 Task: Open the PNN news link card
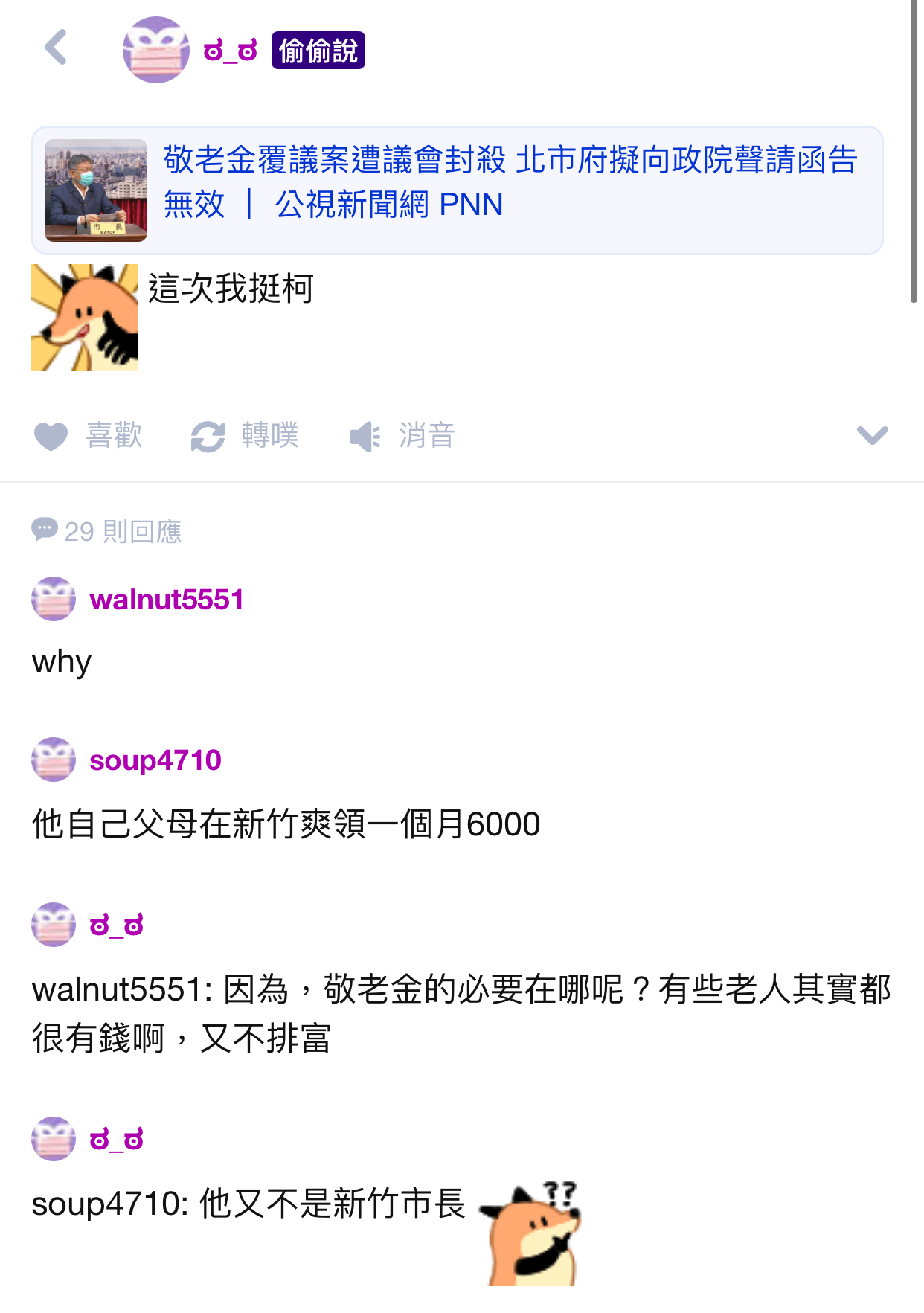click(x=457, y=190)
